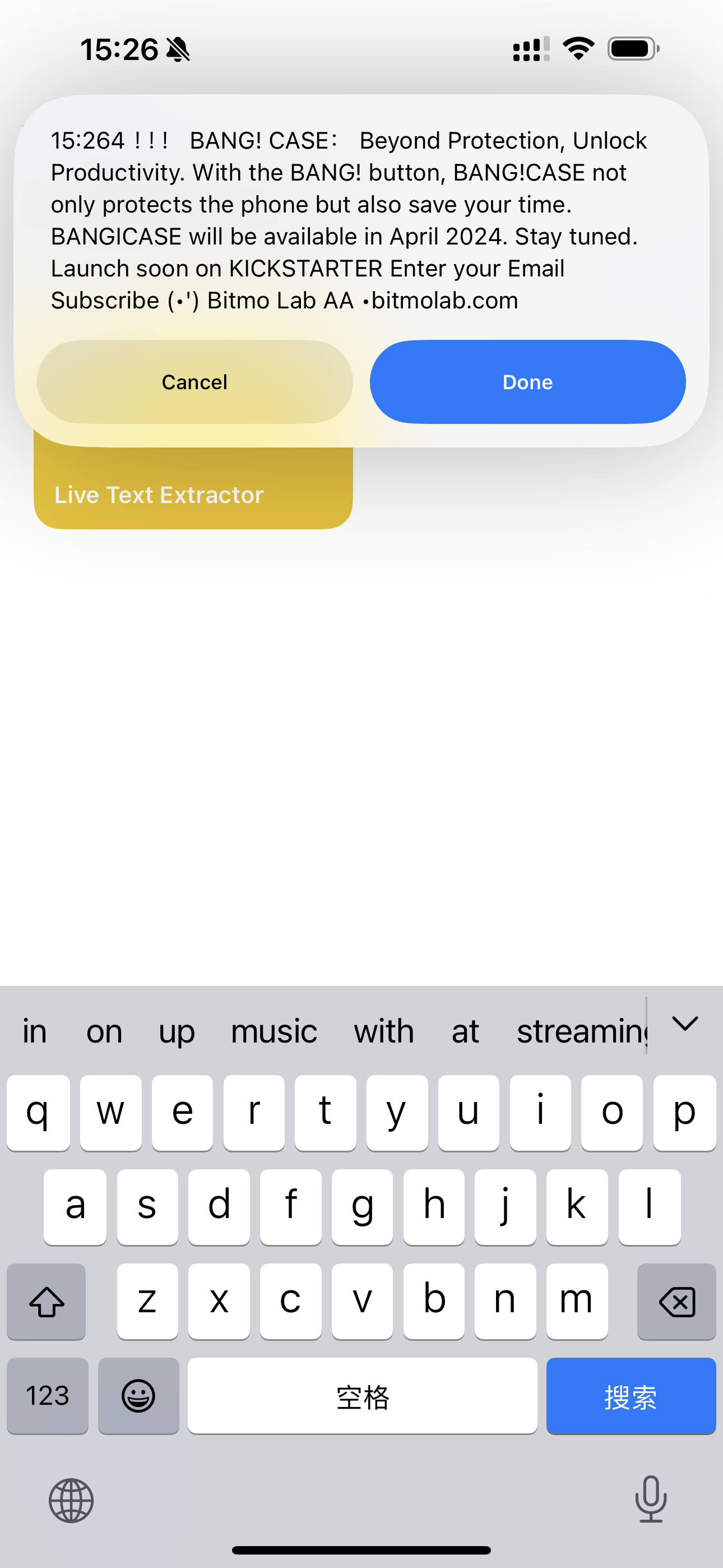Screen dimensions: 723x1568
Task: Enable shift on the keyboard
Action: click(47, 1302)
